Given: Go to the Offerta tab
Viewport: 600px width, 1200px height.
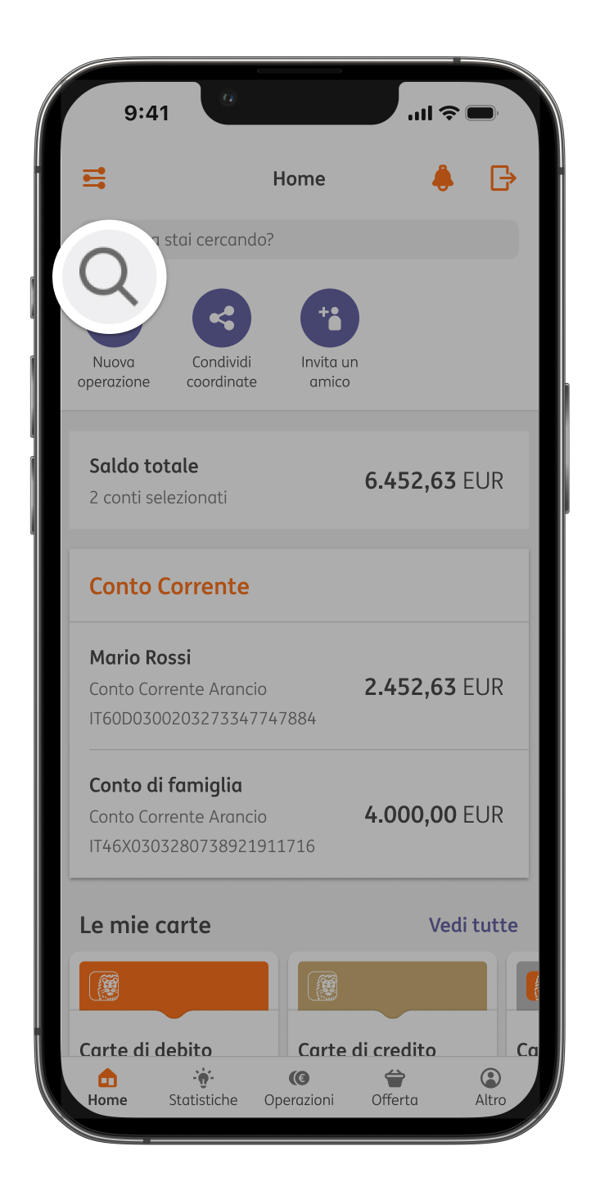Looking at the screenshot, I should coord(395,1088).
